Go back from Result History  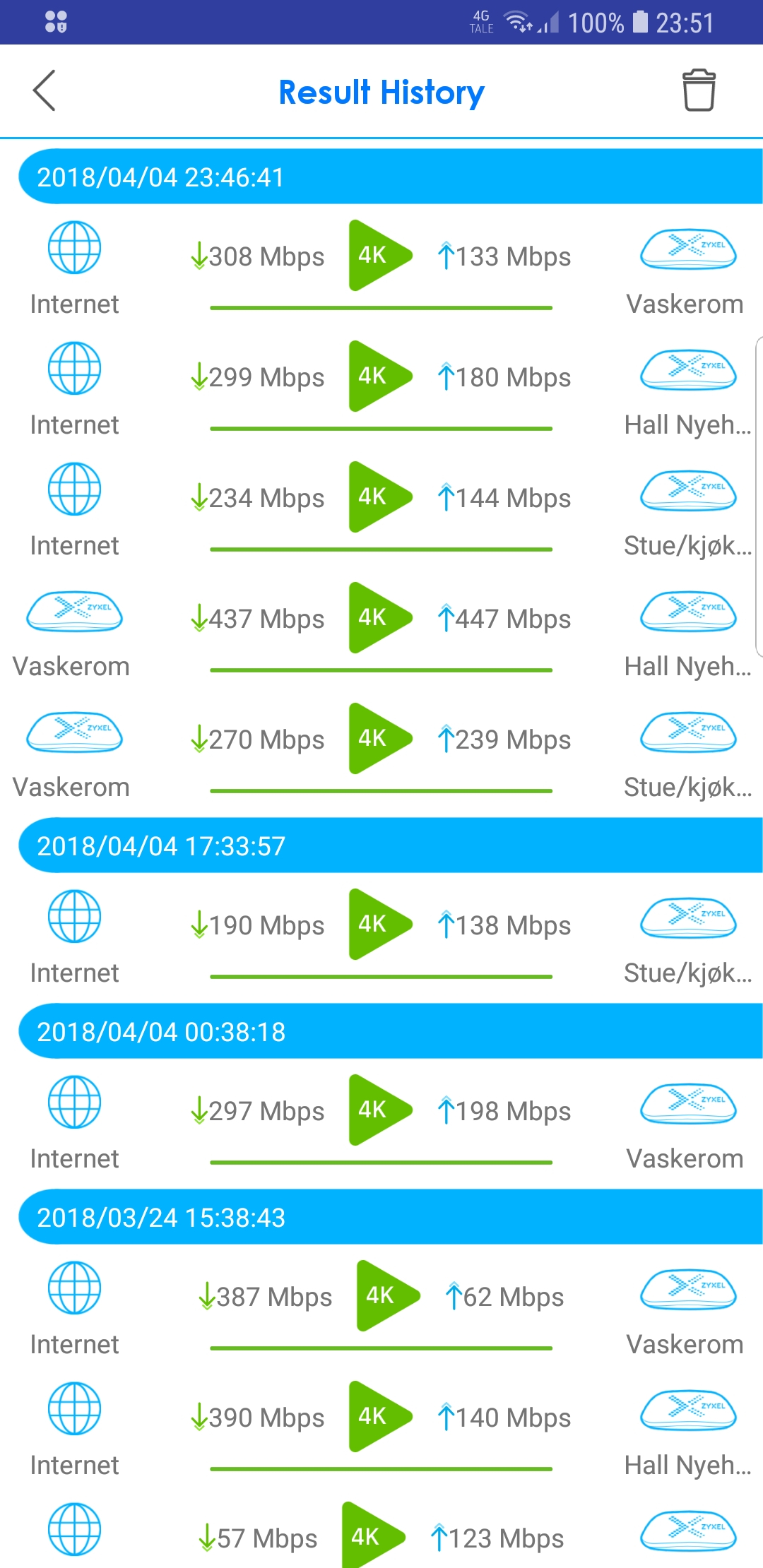(x=44, y=90)
